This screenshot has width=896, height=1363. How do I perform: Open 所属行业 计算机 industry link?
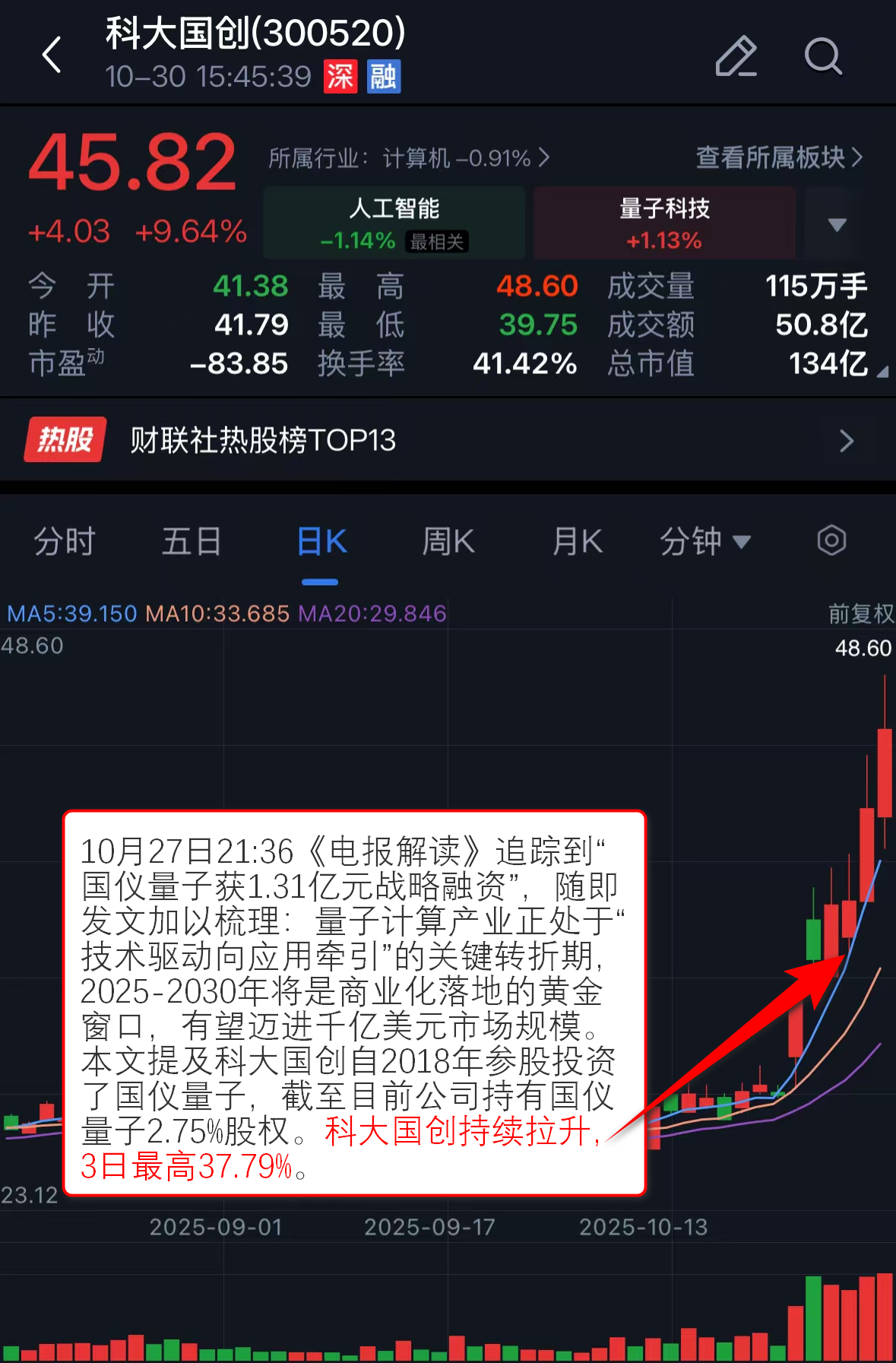408,158
